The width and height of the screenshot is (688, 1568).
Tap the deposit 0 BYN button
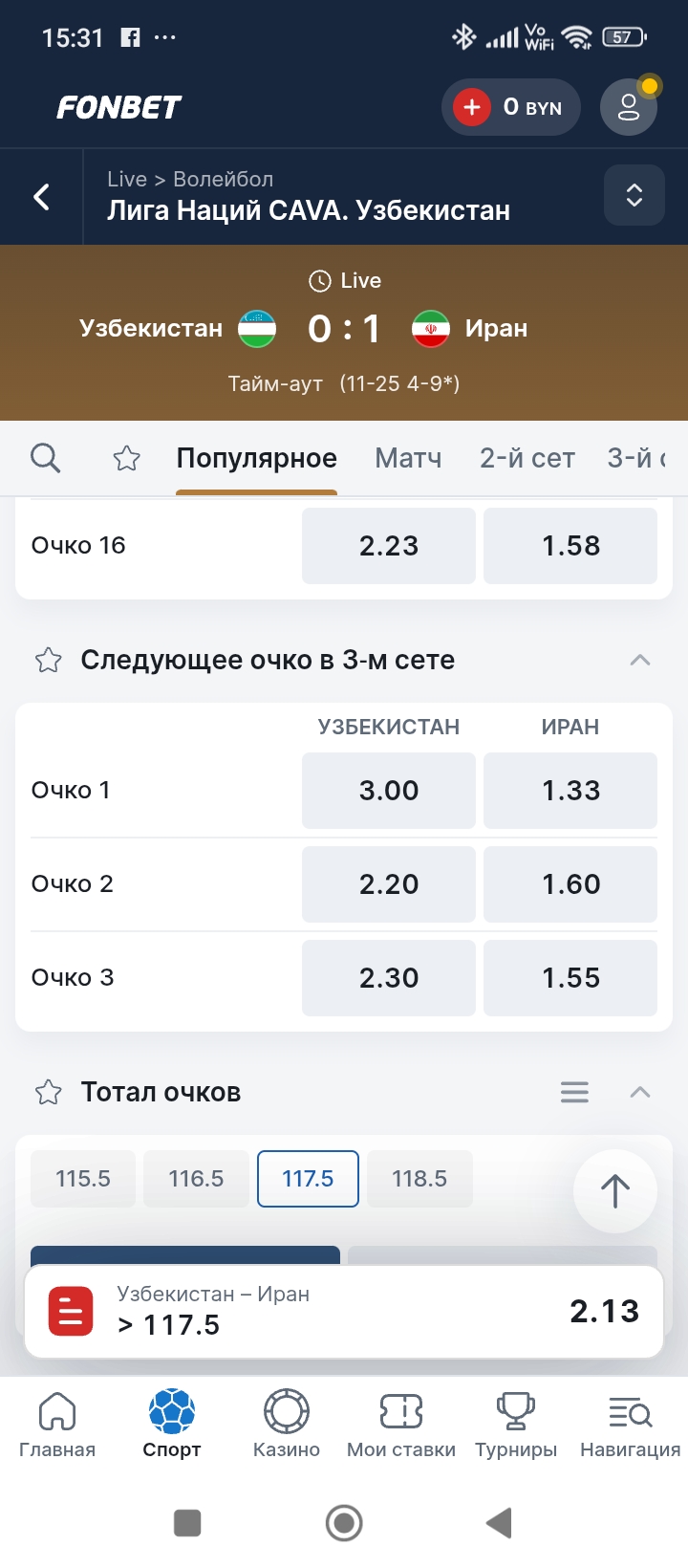click(511, 107)
